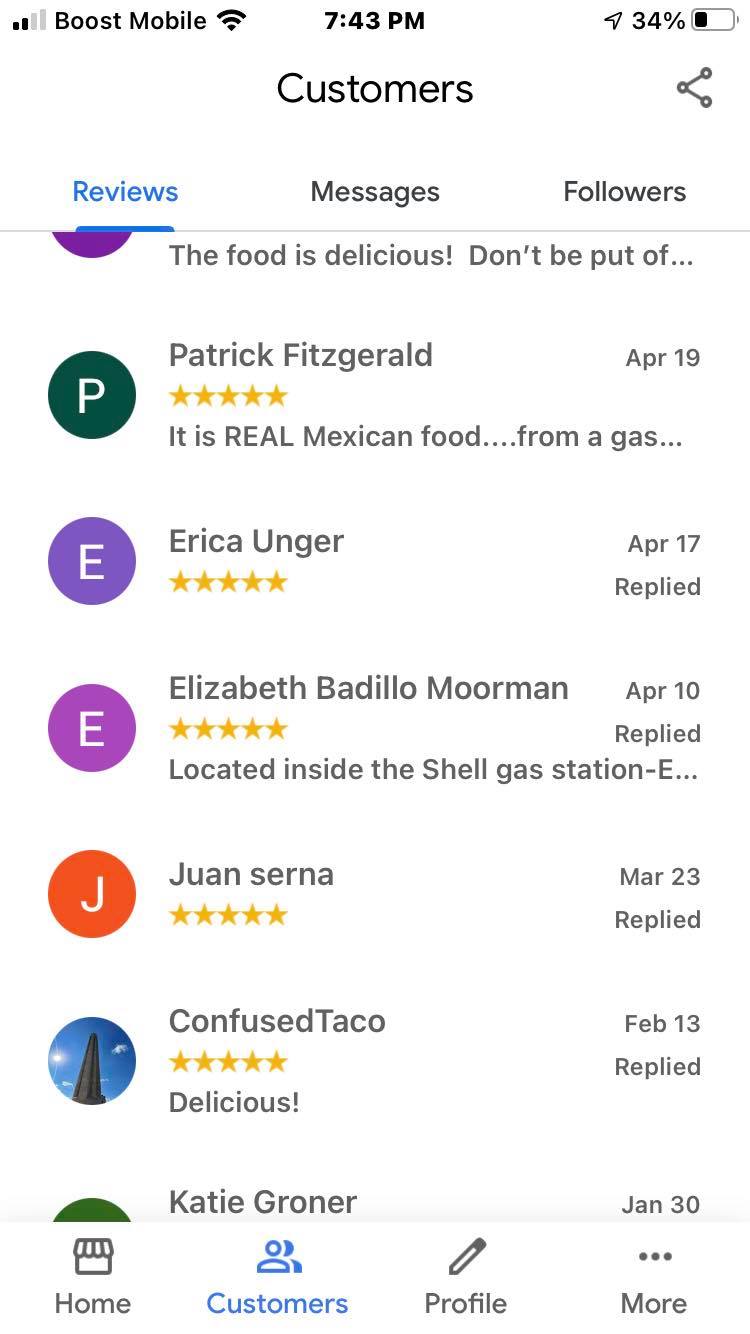Screen dimensions: 750x1334
Task: Open the More menu
Action: pyautogui.click(x=654, y=1277)
